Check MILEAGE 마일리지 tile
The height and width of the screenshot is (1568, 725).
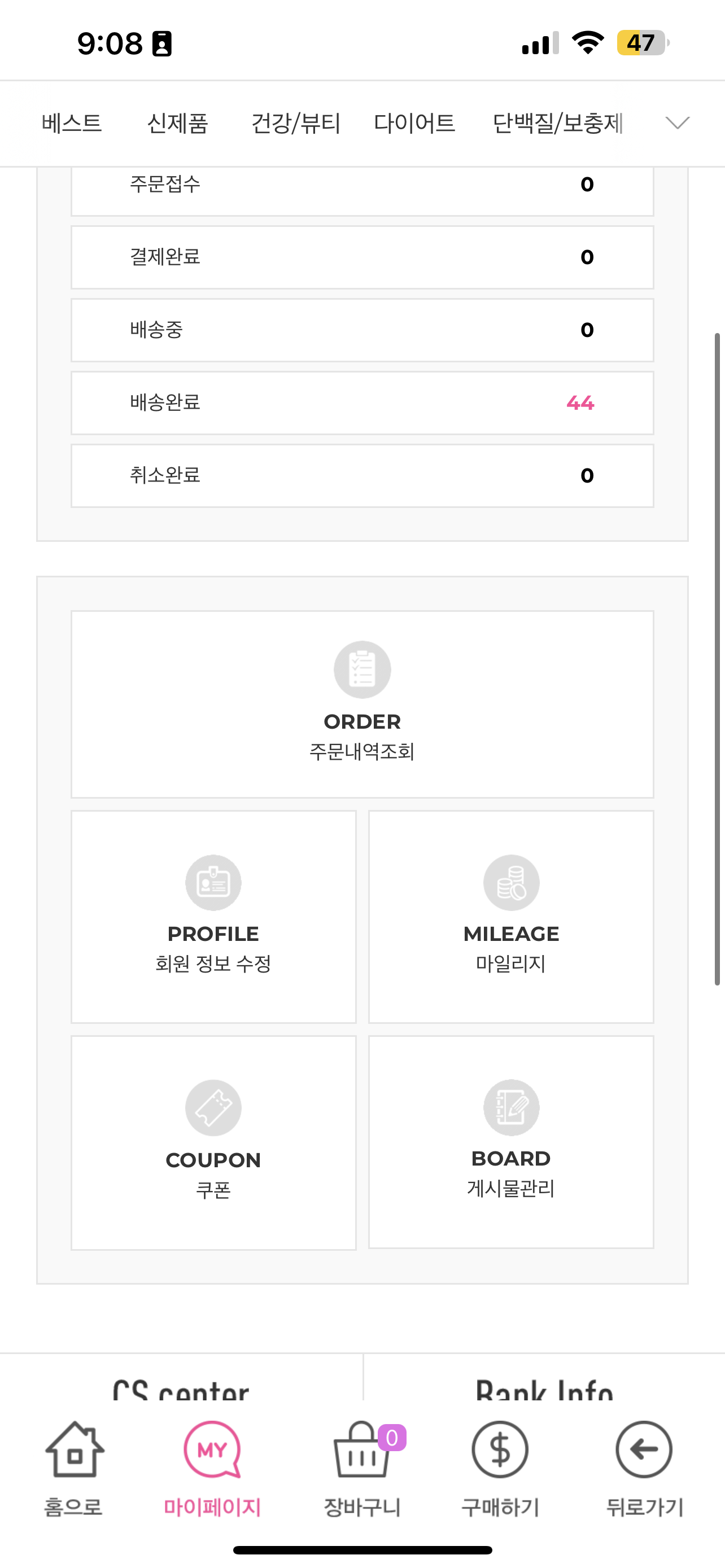click(511, 917)
